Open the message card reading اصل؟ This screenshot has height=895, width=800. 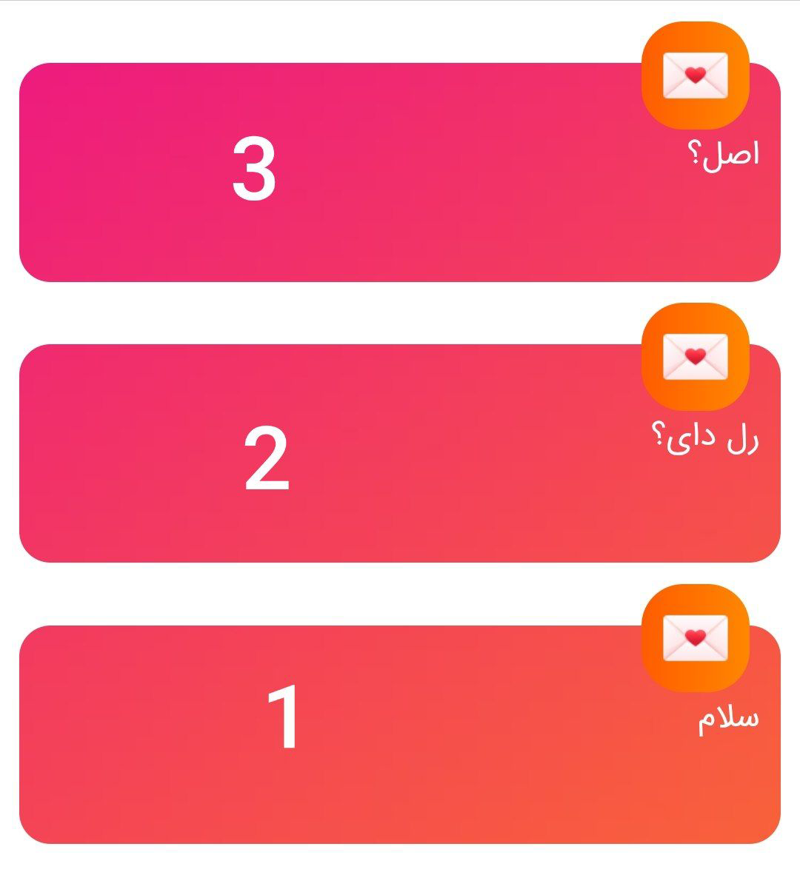[400, 173]
